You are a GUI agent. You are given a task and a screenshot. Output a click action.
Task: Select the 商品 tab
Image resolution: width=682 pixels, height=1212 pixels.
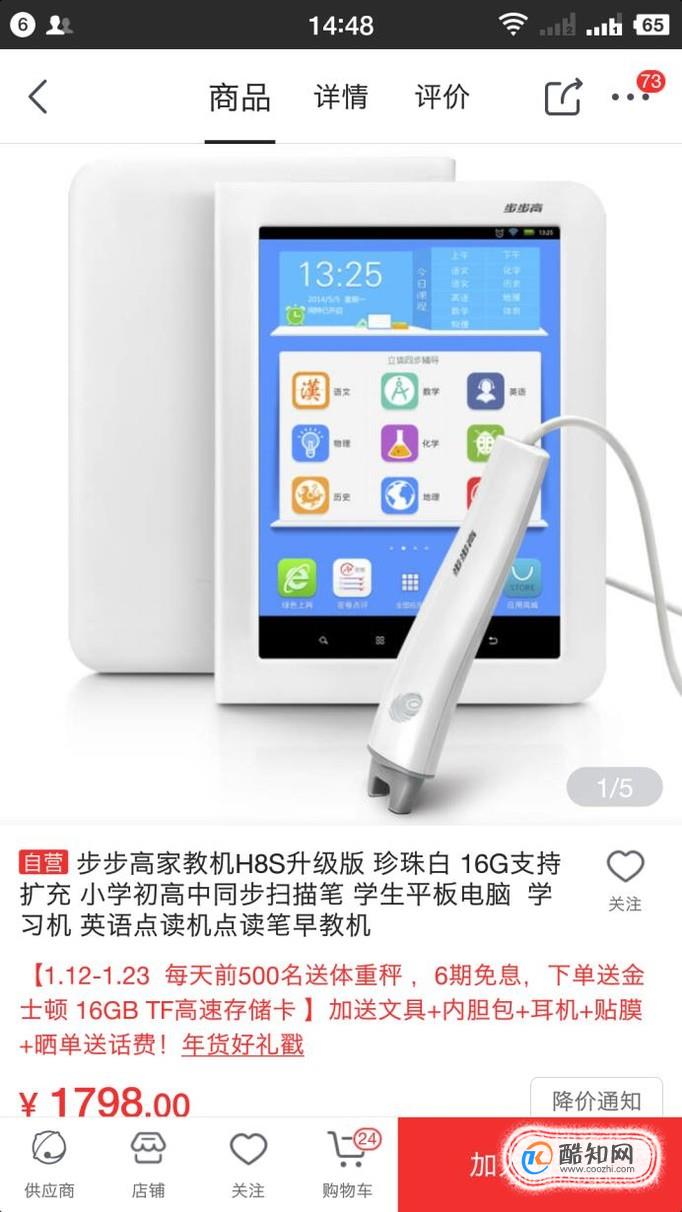pyautogui.click(x=240, y=97)
